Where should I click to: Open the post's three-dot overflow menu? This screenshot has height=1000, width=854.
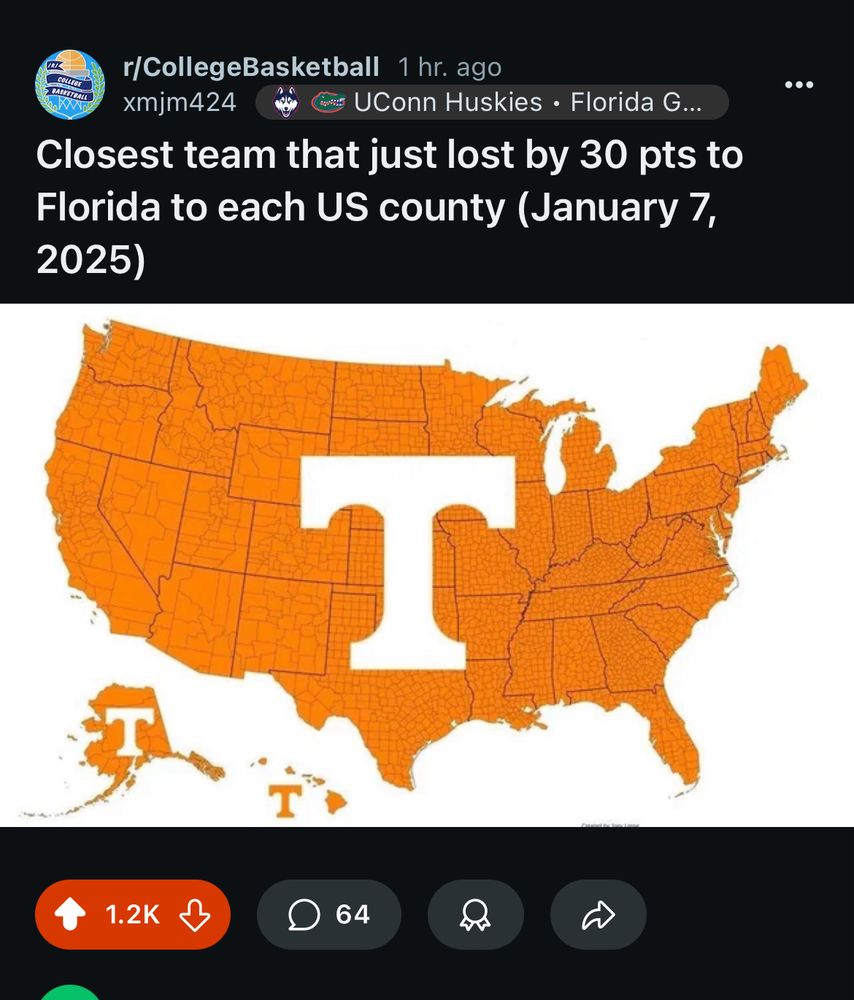tap(799, 84)
